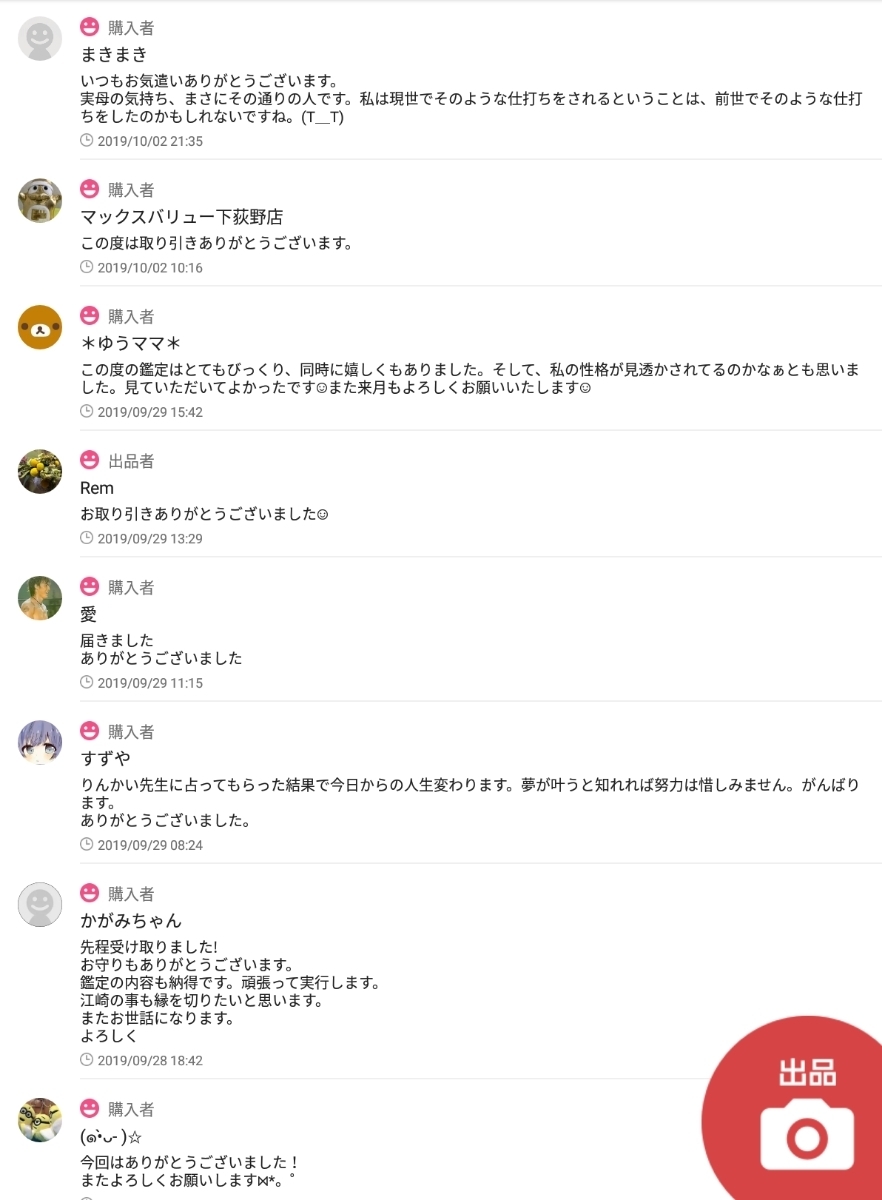Open the Pokémon-style avatar at the bottom review
The width and height of the screenshot is (882, 1200).
coord(40,1119)
